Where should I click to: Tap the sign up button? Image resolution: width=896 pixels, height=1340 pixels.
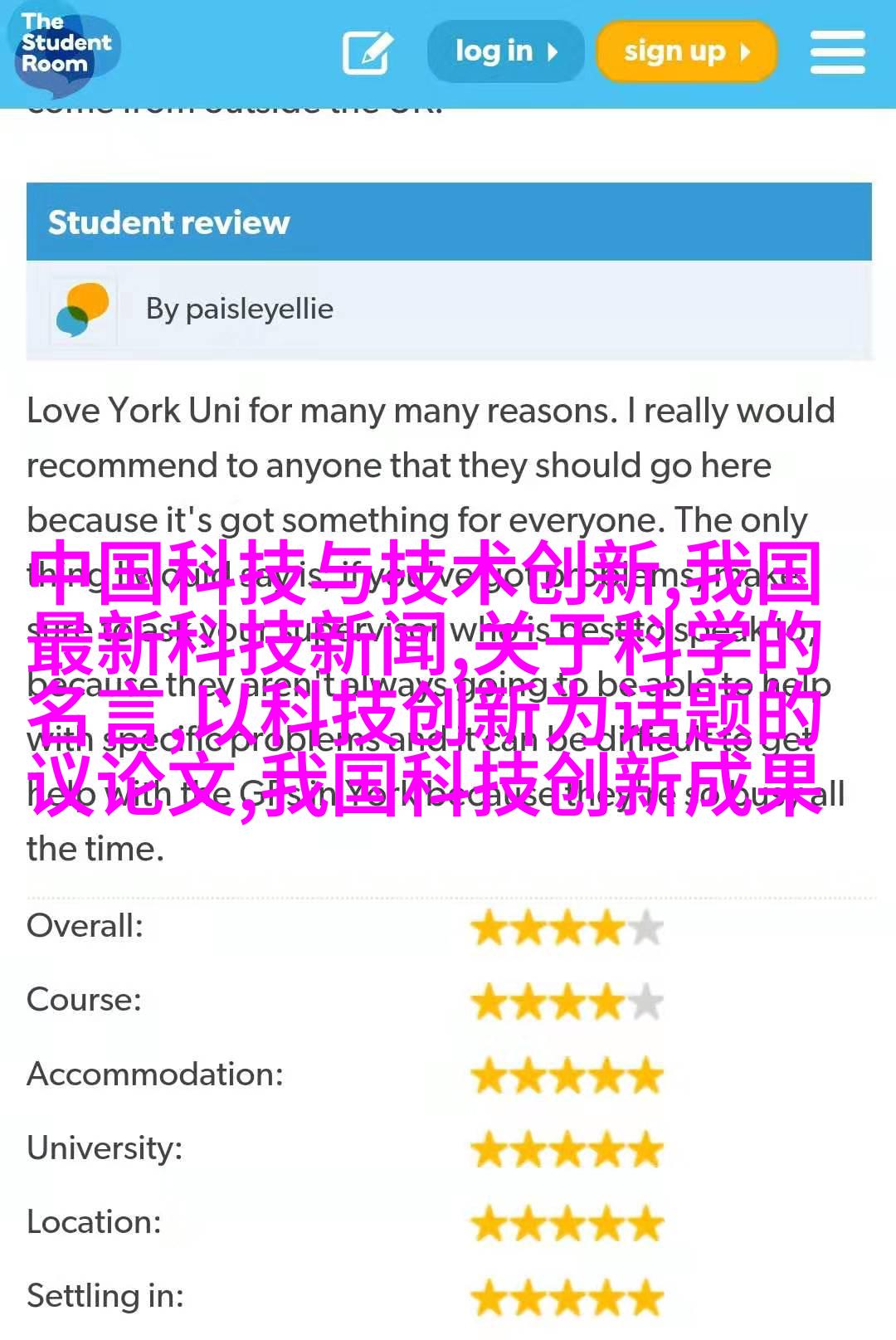tap(686, 51)
